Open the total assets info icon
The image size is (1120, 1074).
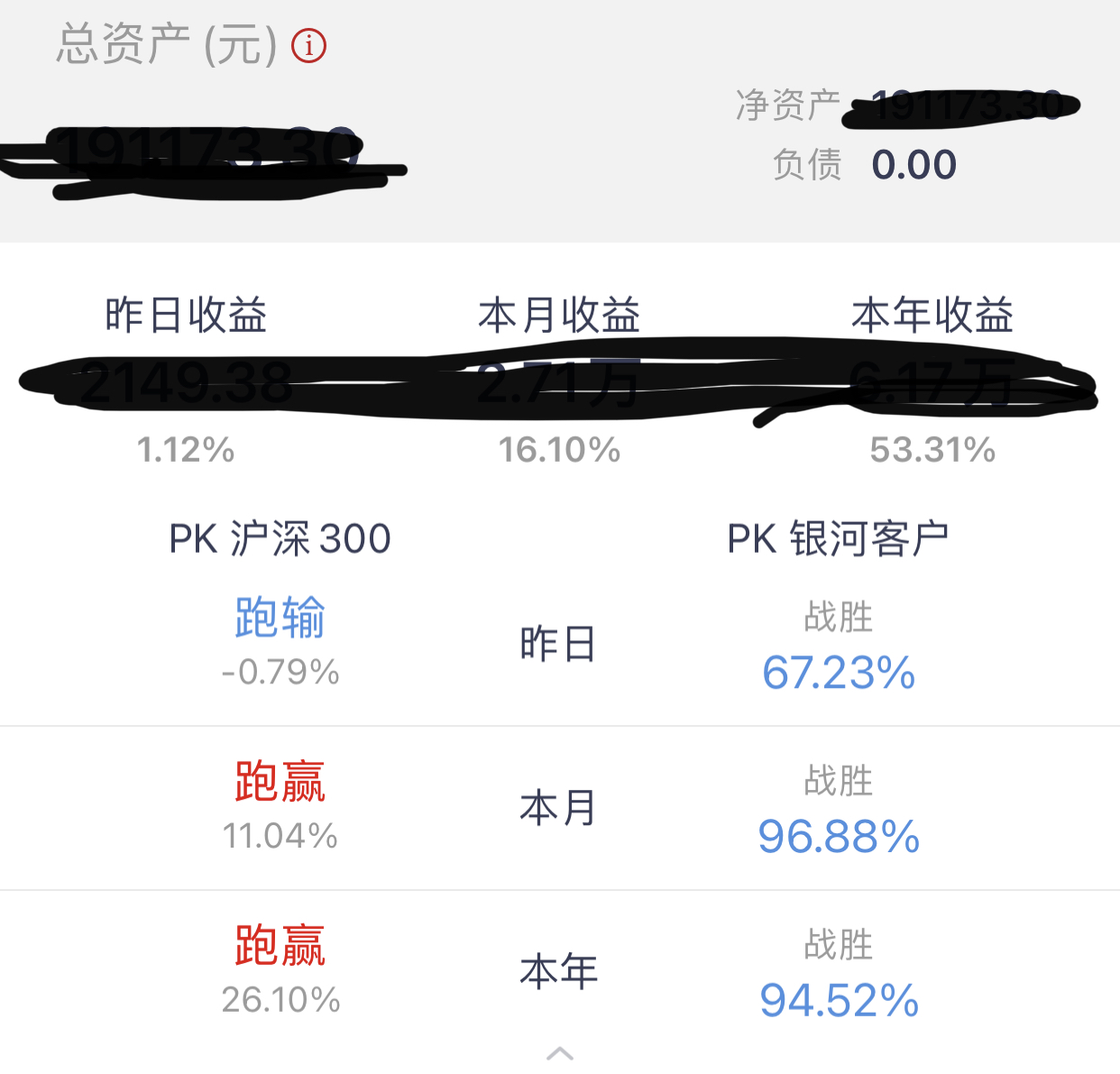[309, 45]
